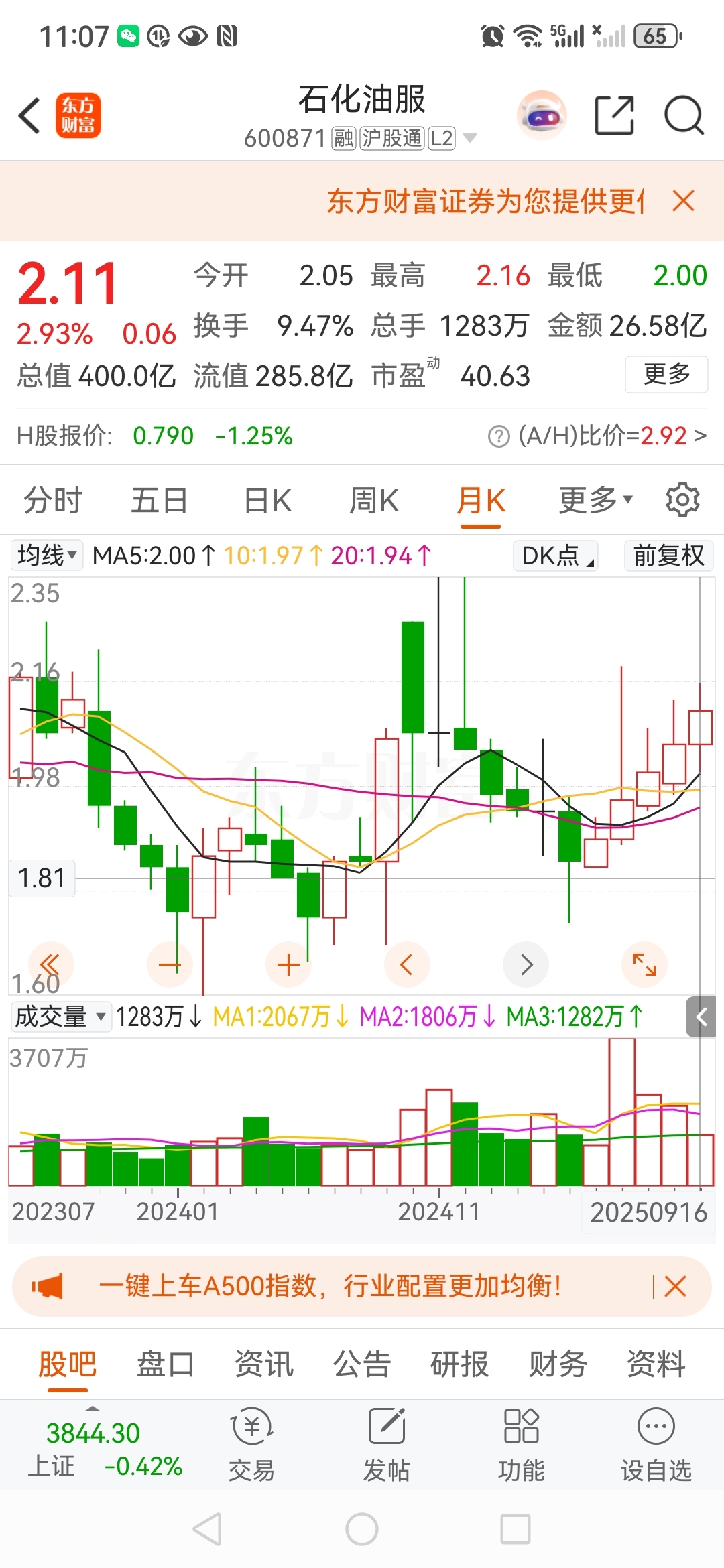Expand the 更多 chart period dropdown
This screenshot has height=1568, width=724.
tap(595, 501)
